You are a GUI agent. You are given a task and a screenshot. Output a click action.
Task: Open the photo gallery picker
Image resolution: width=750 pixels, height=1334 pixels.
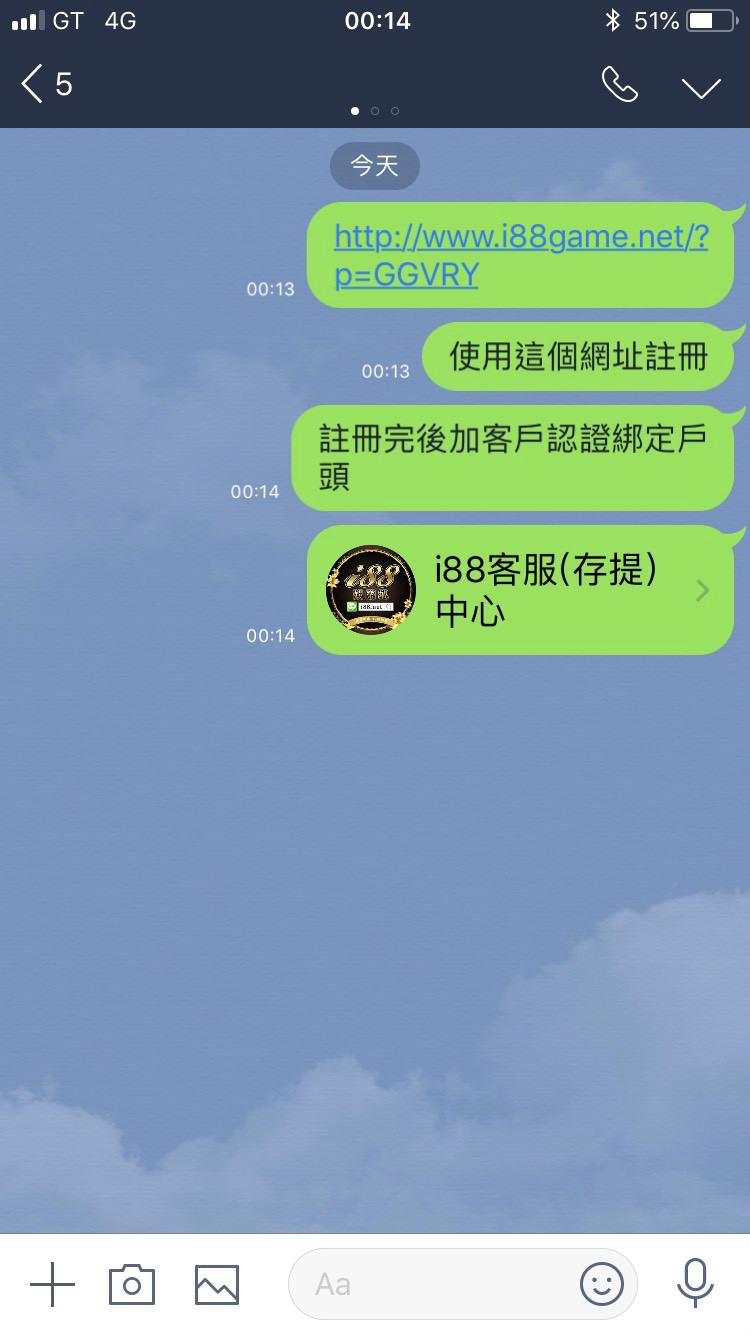pyautogui.click(x=217, y=1284)
